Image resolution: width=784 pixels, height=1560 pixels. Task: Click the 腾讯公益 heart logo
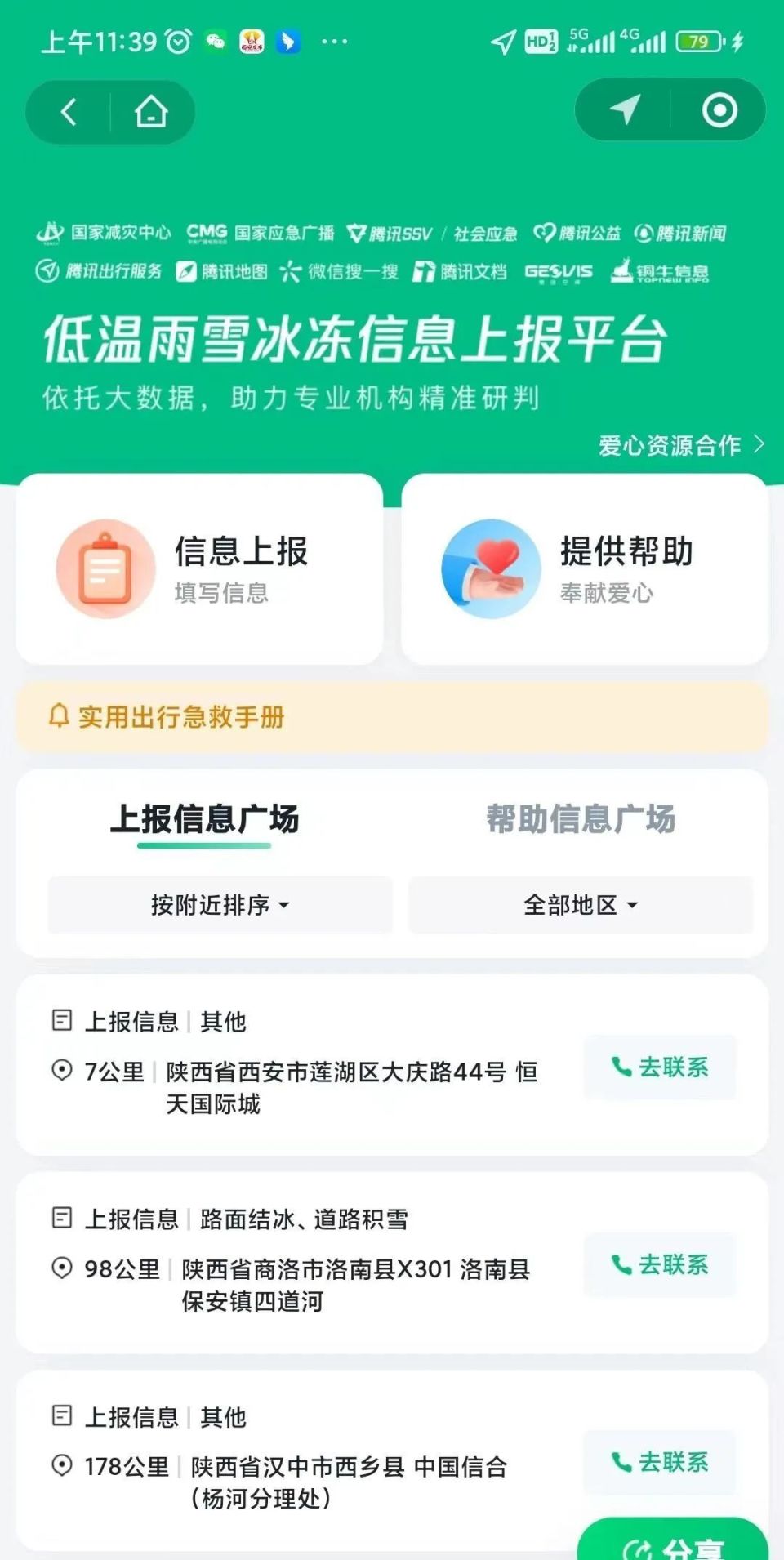pos(578,234)
